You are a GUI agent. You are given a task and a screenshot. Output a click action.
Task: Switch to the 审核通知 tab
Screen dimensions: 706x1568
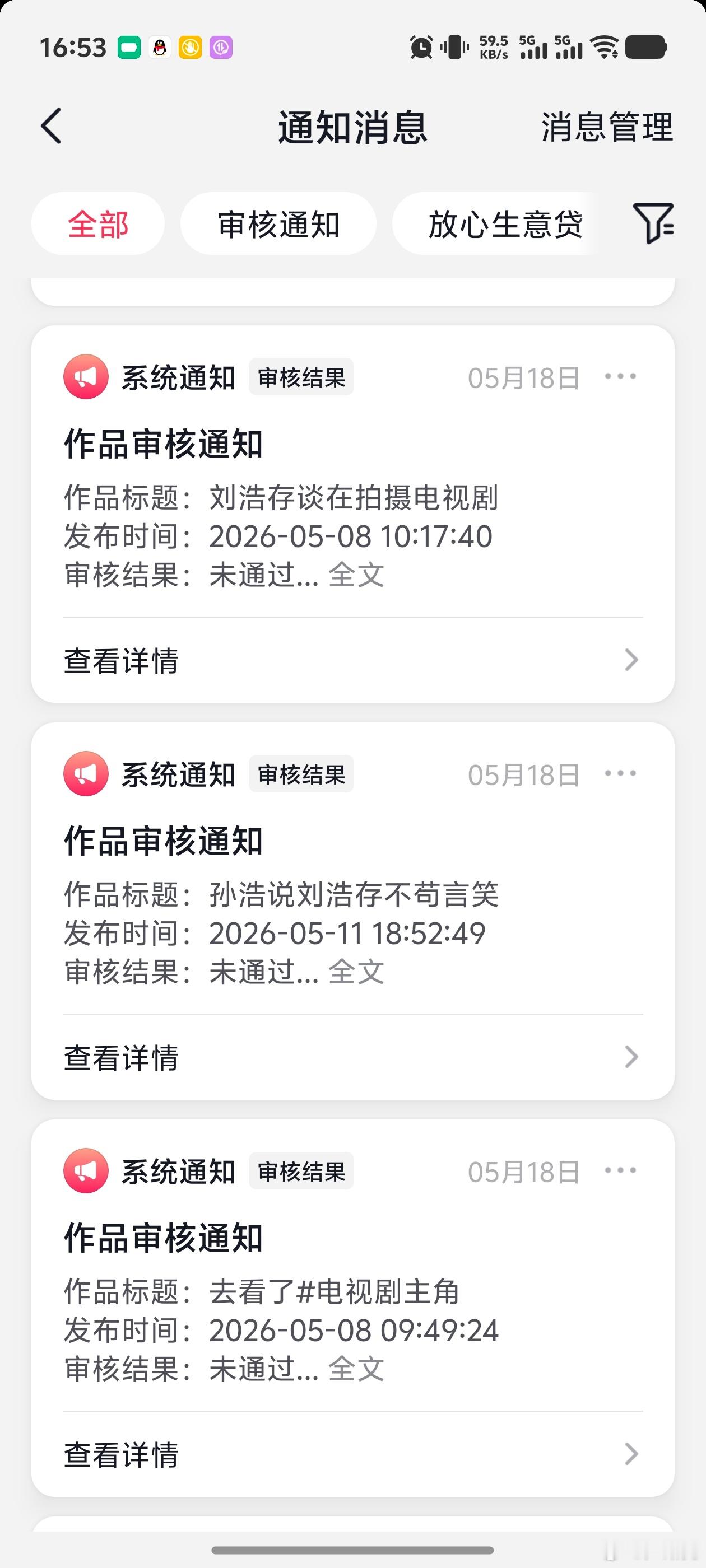click(278, 224)
